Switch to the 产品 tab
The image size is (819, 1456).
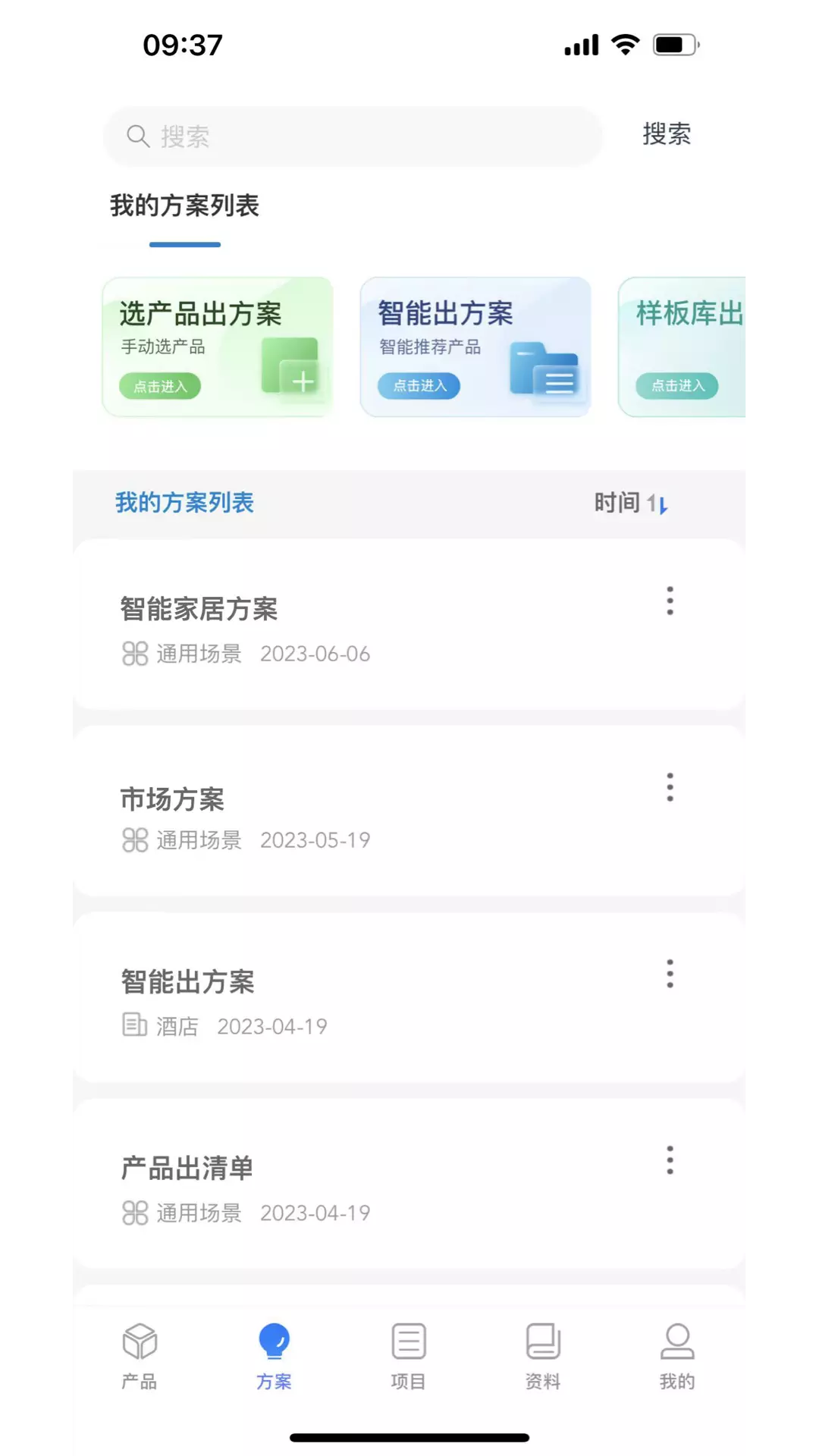pos(140,1356)
